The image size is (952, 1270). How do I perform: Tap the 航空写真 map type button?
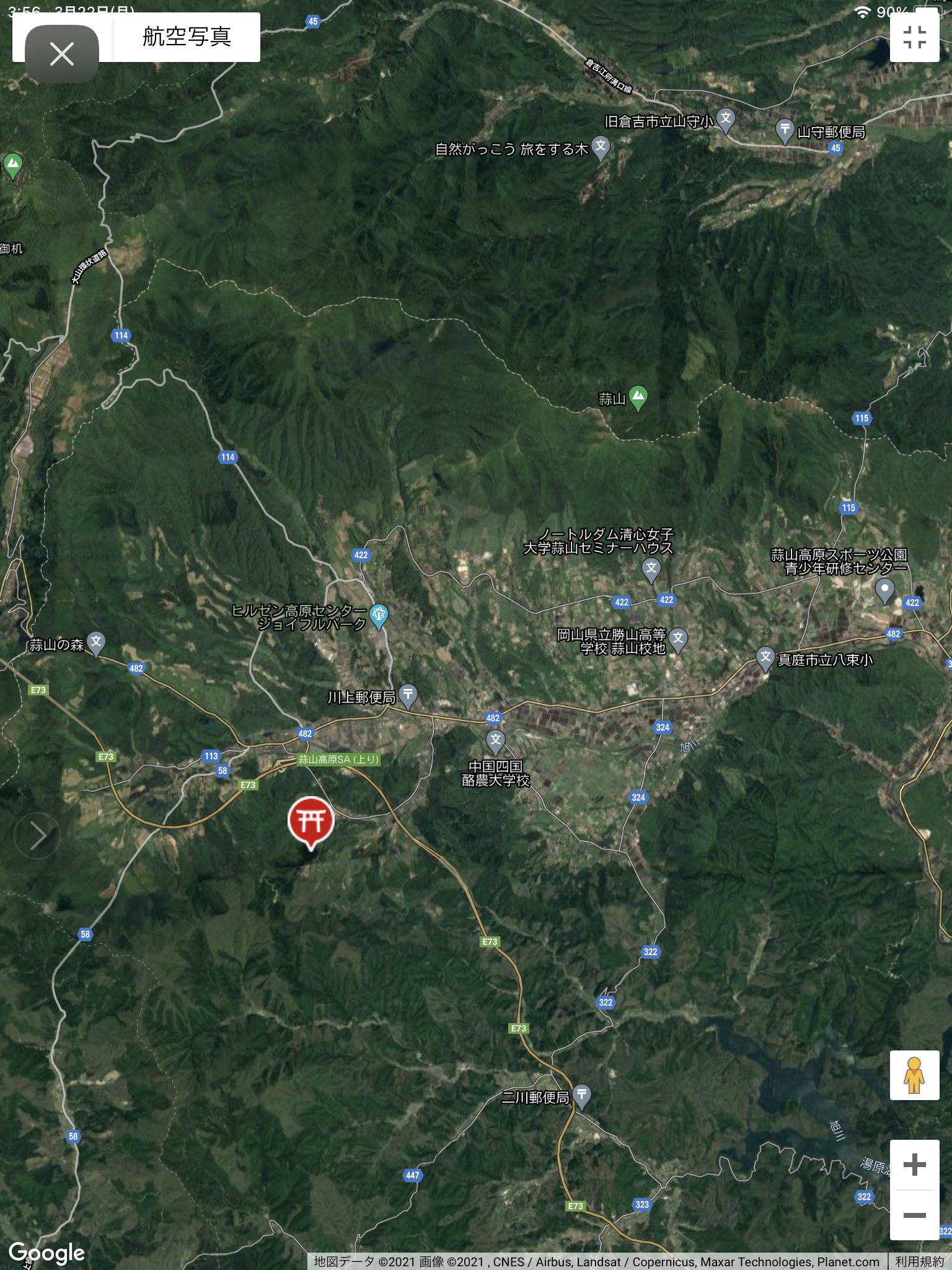[187, 37]
